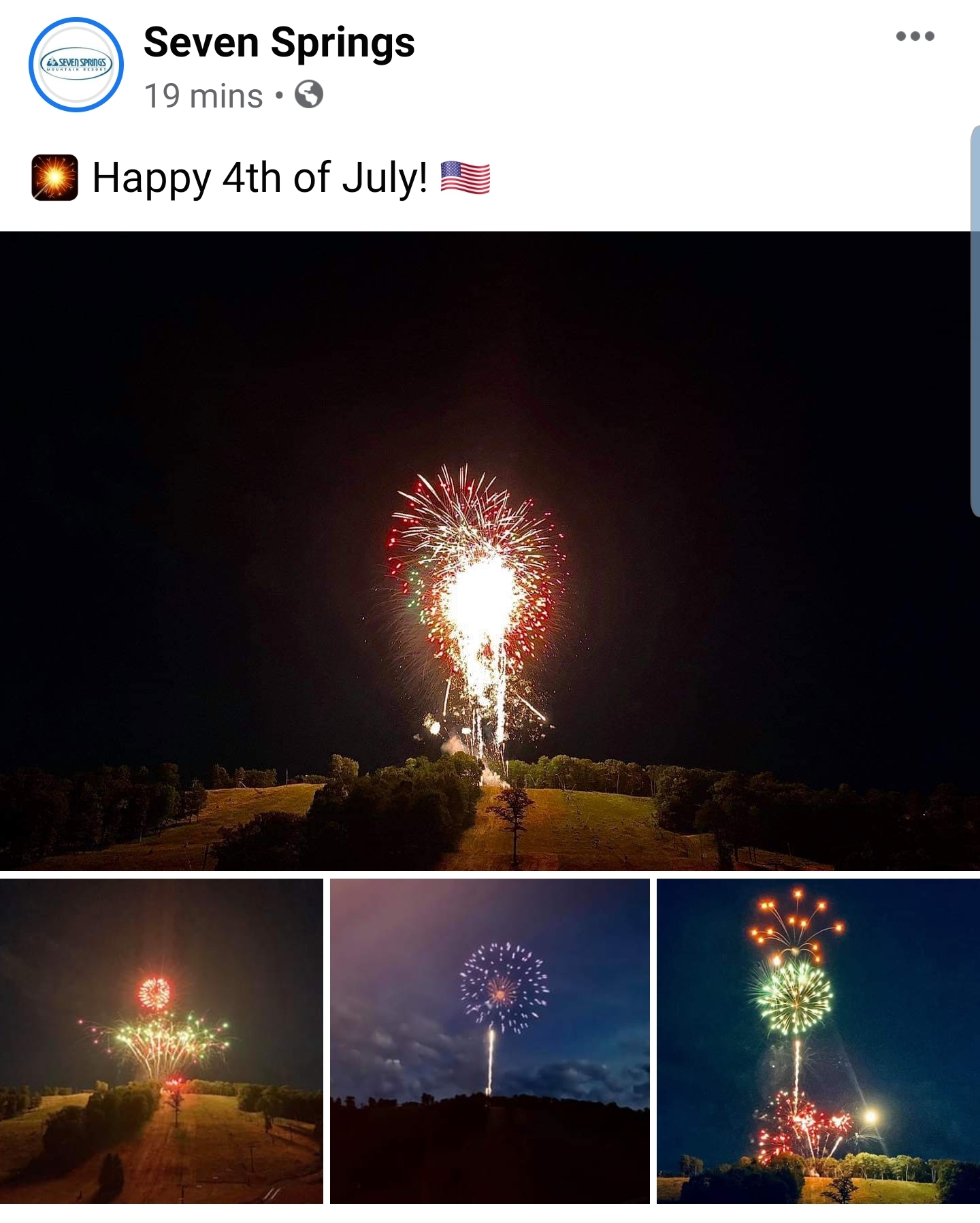Open Seven Springs profile picture

[76, 65]
